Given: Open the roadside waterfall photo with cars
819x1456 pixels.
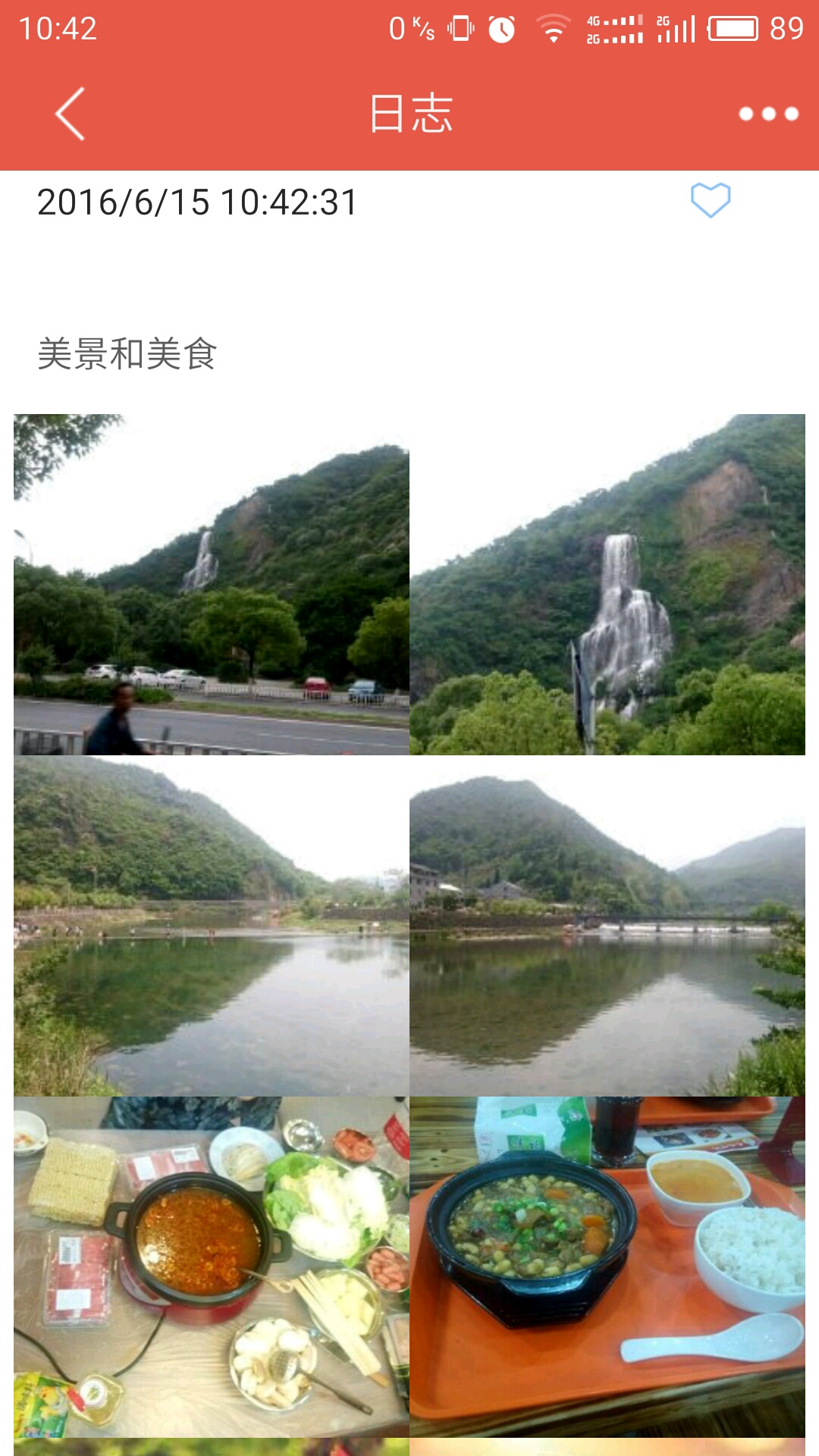Looking at the screenshot, I should click(x=212, y=585).
